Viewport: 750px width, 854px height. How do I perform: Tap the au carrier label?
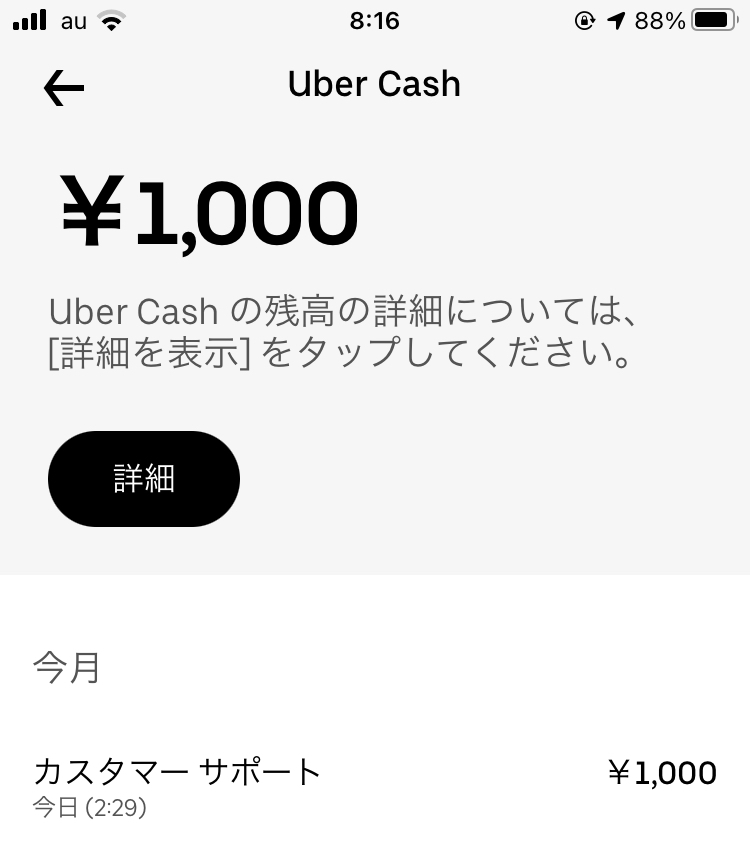coord(74,19)
